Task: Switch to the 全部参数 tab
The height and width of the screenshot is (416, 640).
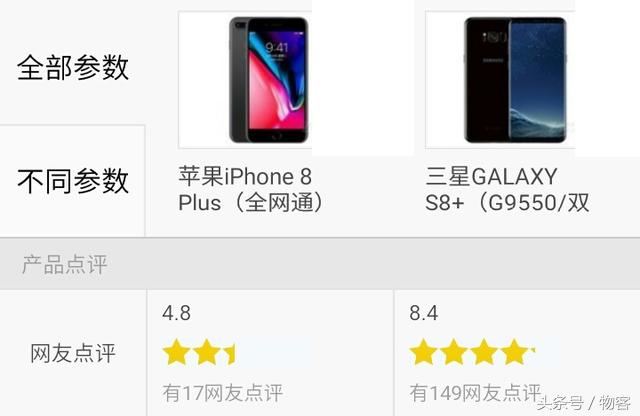Action: tap(73, 67)
